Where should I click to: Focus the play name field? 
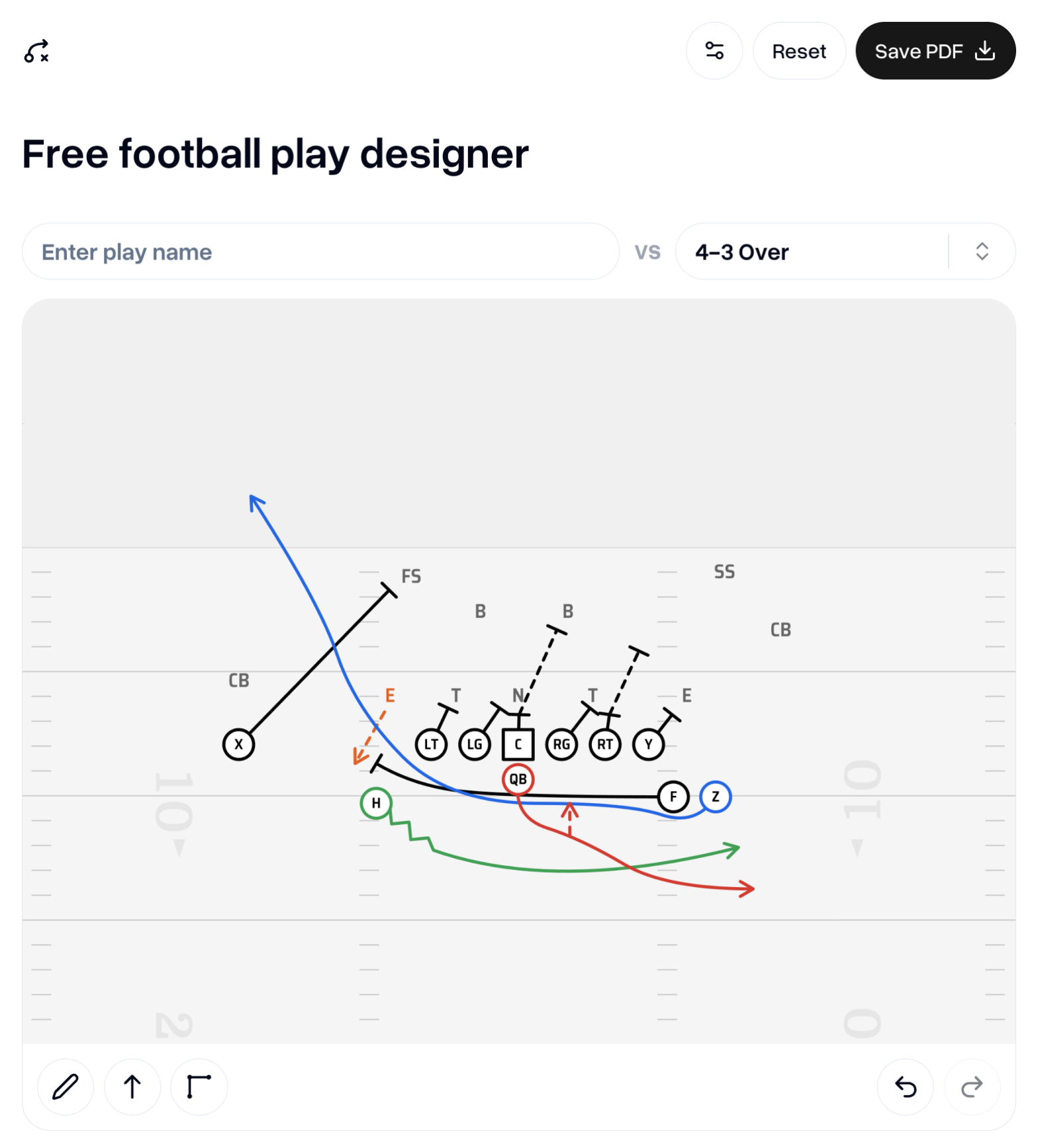tap(320, 252)
